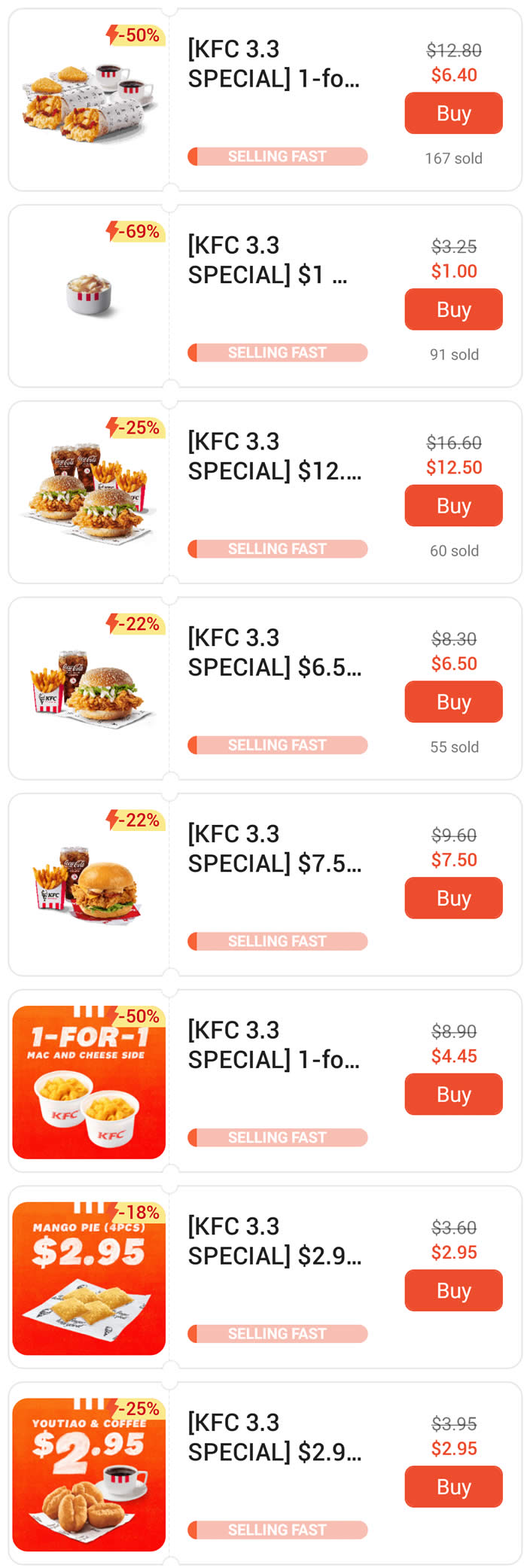527x1568 pixels.
Task: Tap Buy on the $12.50 deal
Action: 453,505
